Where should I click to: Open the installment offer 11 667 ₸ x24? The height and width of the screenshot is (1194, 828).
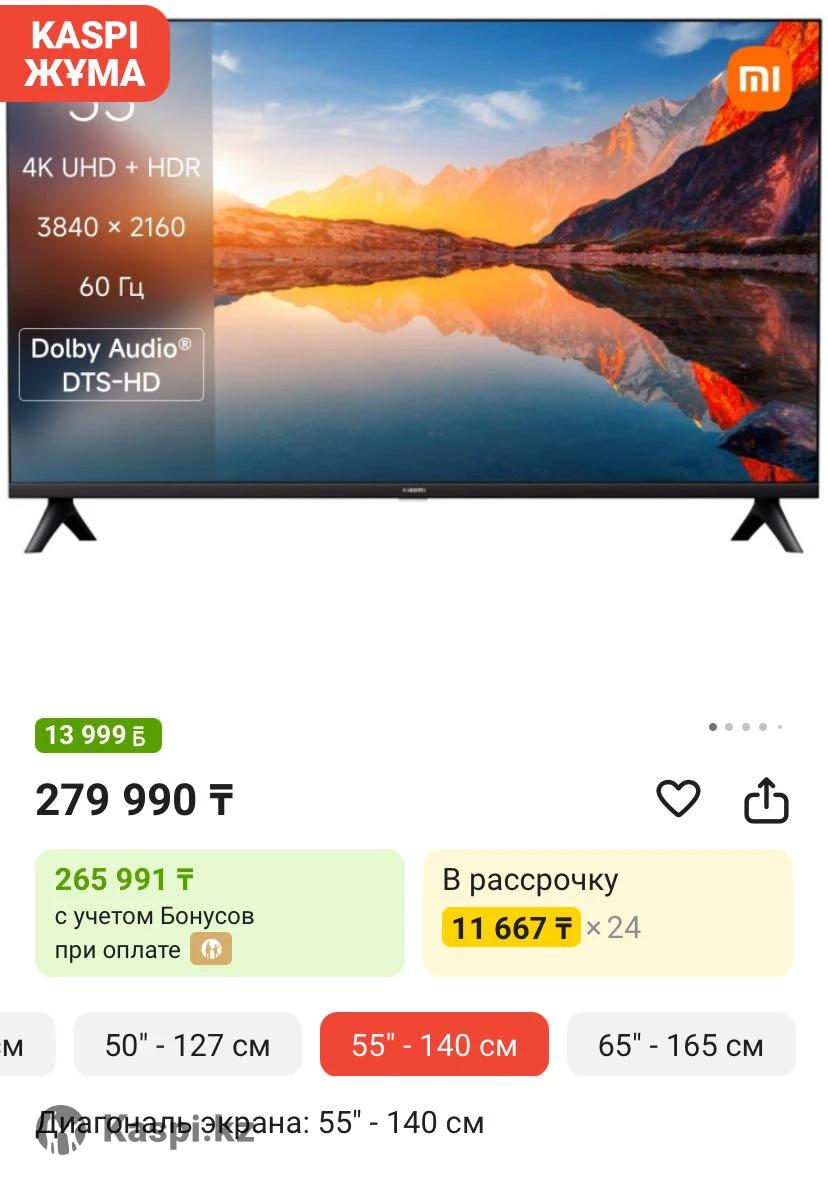pyautogui.click(x=607, y=912)
